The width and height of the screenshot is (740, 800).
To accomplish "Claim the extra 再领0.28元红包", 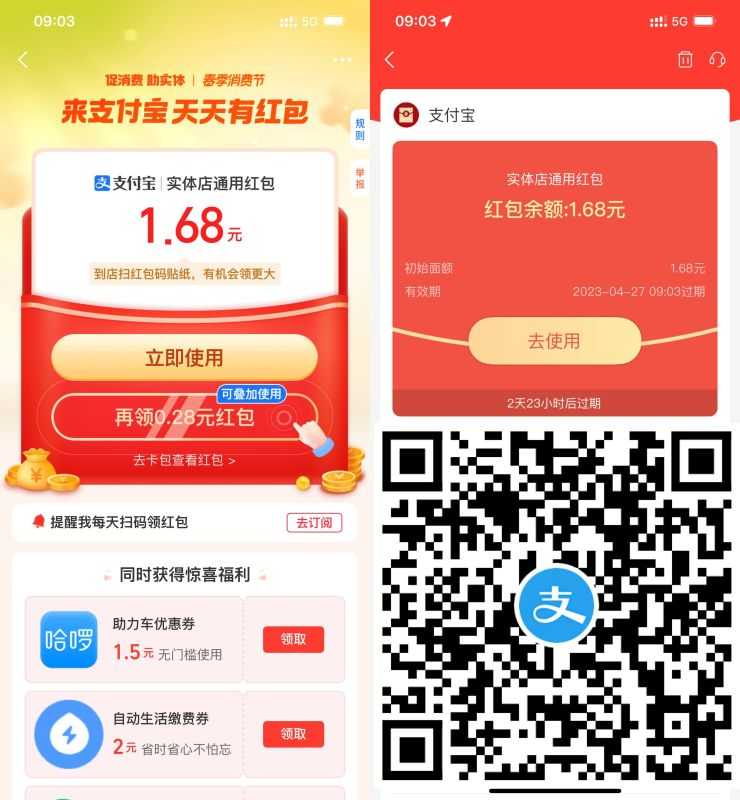I will click(x=184, y=417).
